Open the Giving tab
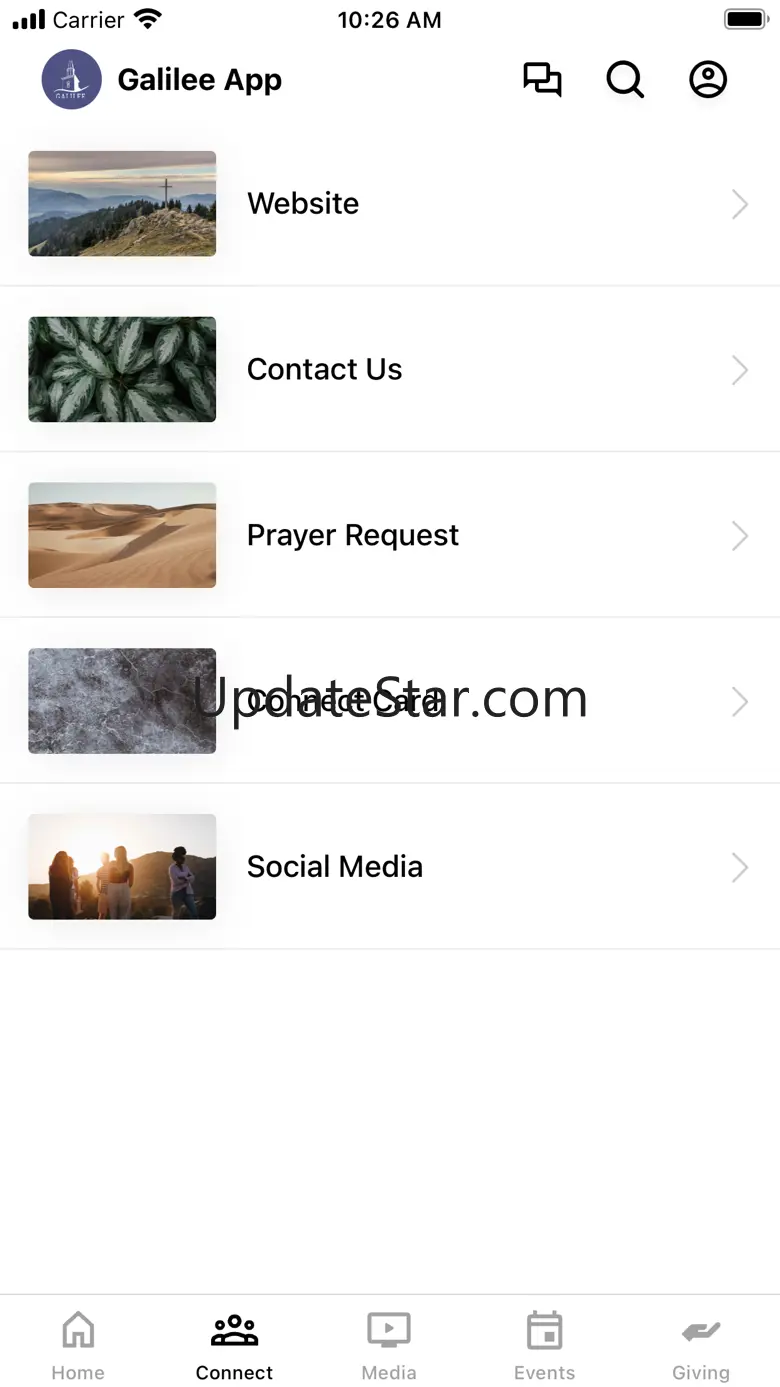Image resolution: width=780 pixels, height=1387 pixels. [x=700, y=1345]
